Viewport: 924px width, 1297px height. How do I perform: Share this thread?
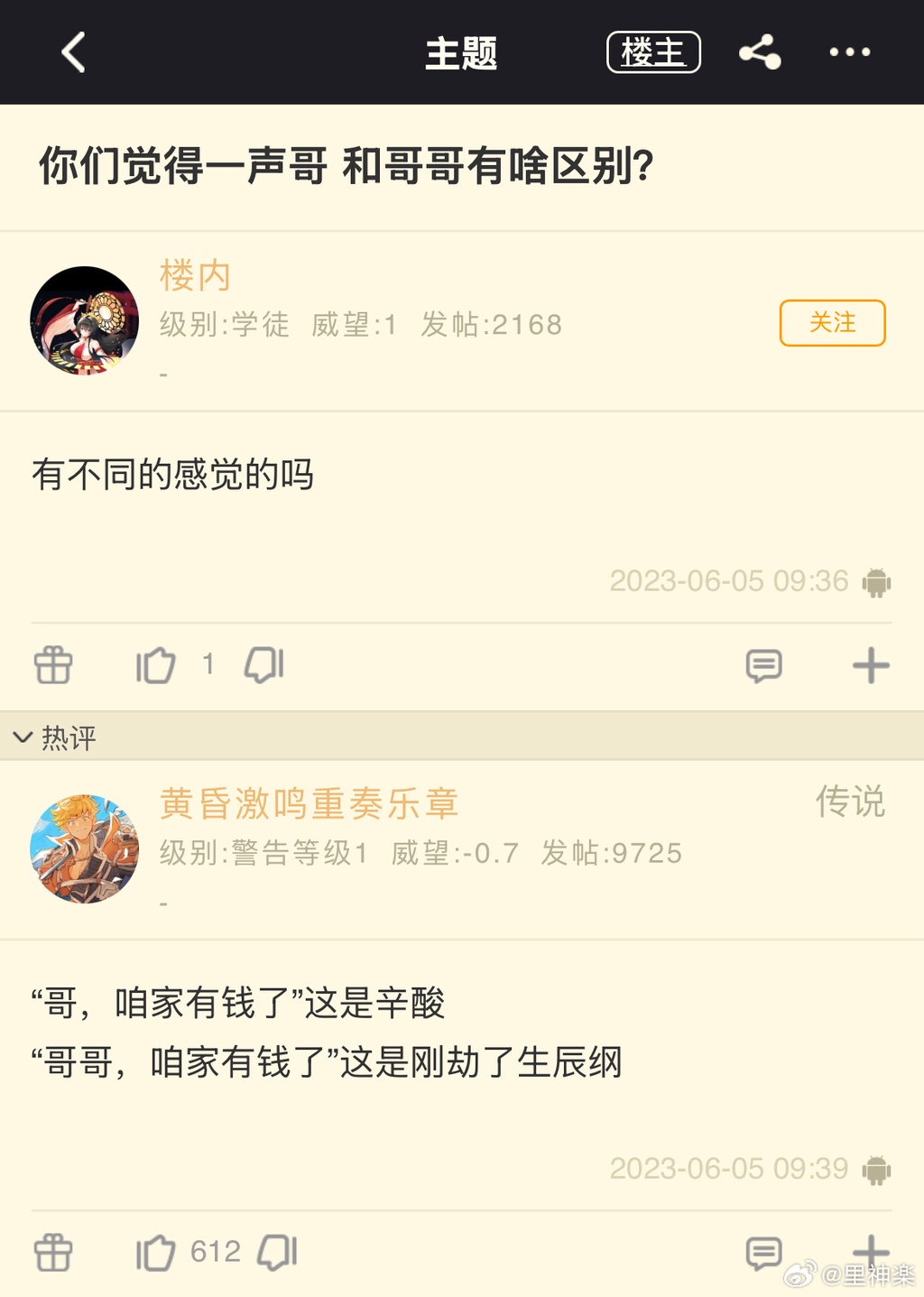pos(760,52)
